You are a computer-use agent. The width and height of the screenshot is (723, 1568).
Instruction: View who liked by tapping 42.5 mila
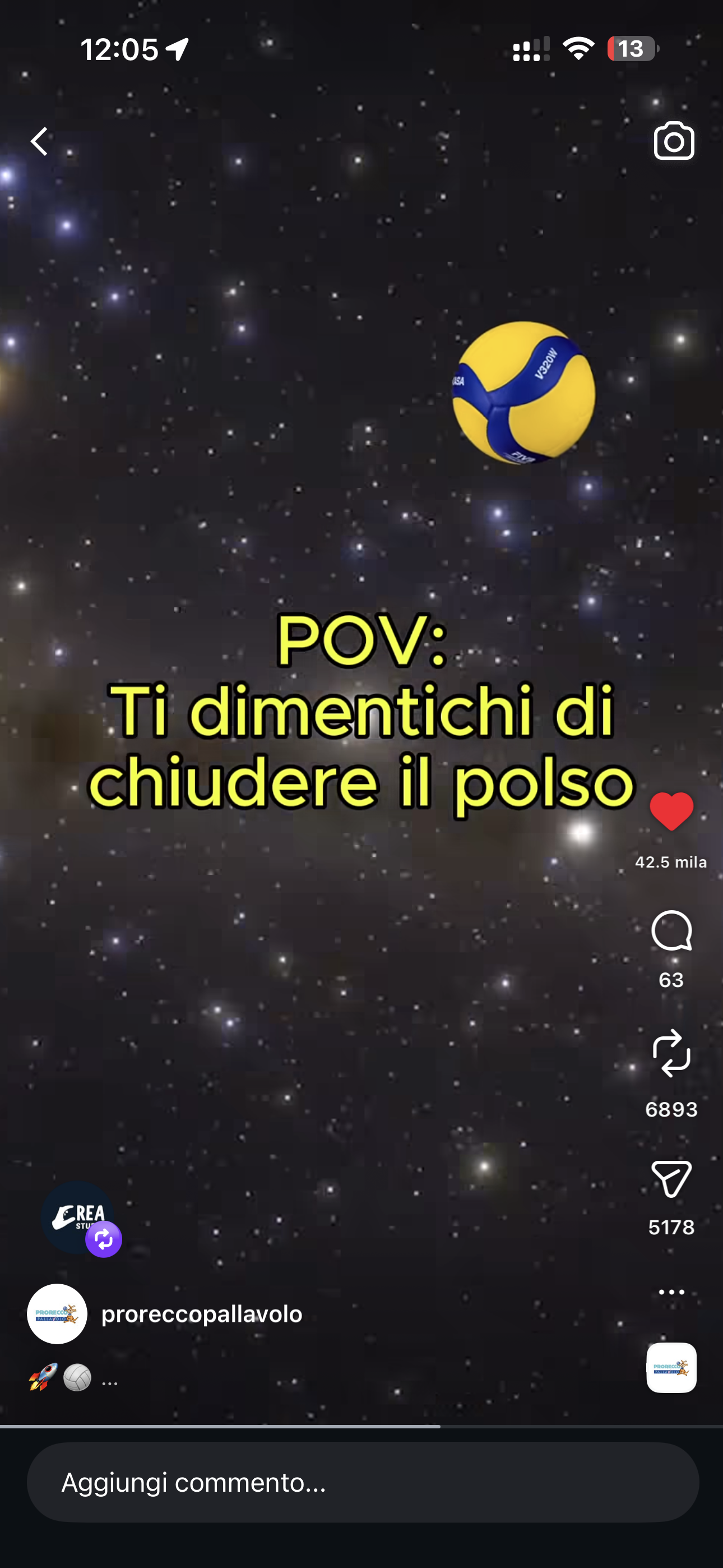[671, 862]
